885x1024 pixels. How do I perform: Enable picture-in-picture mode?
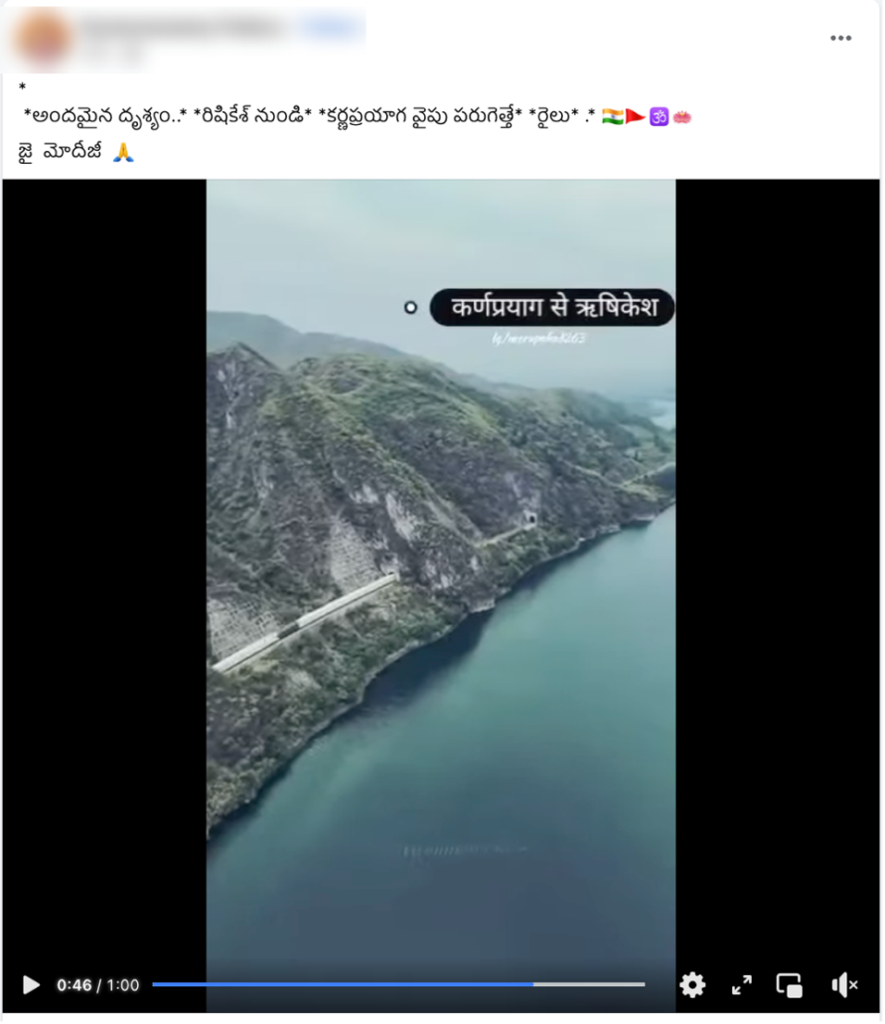pos(789,985)
